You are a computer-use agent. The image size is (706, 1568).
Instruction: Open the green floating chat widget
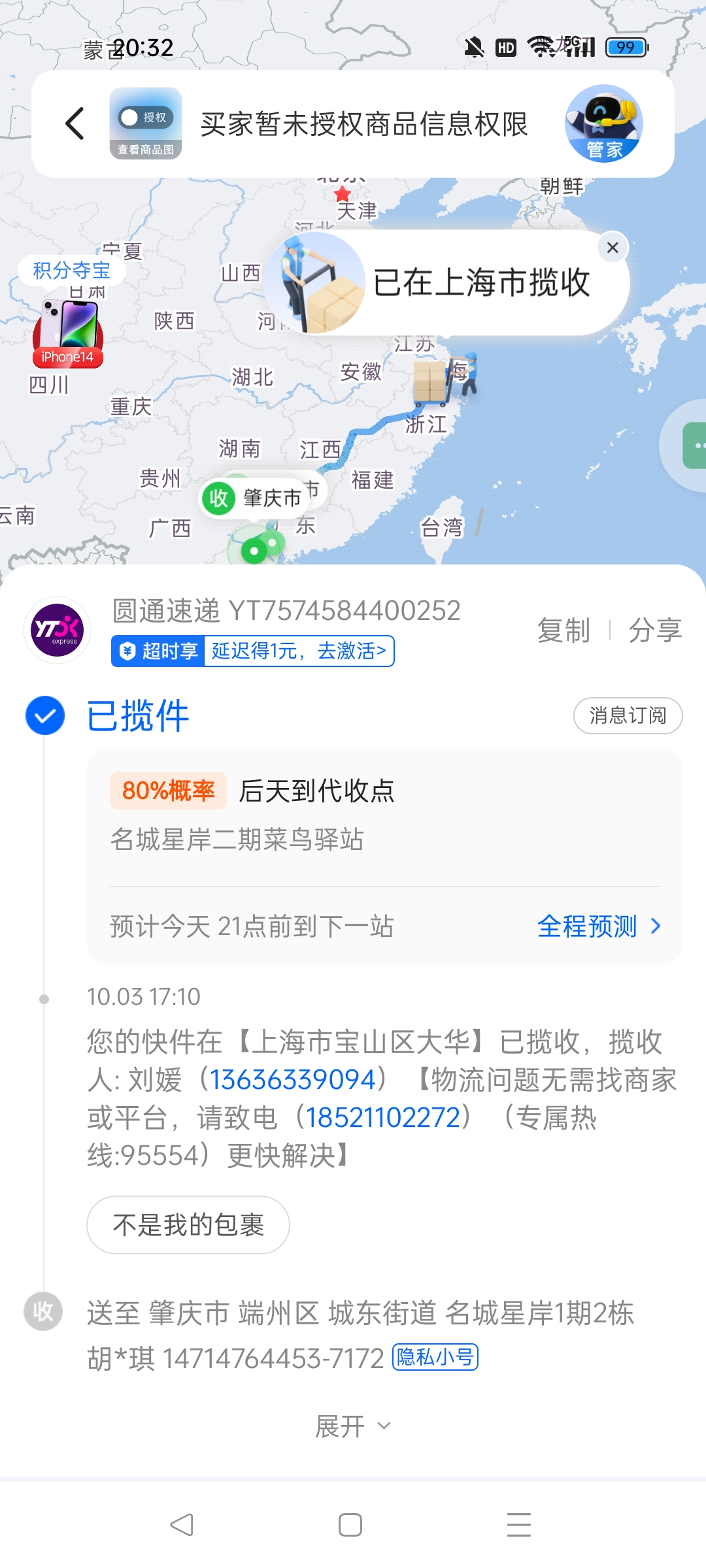(694, 446)
